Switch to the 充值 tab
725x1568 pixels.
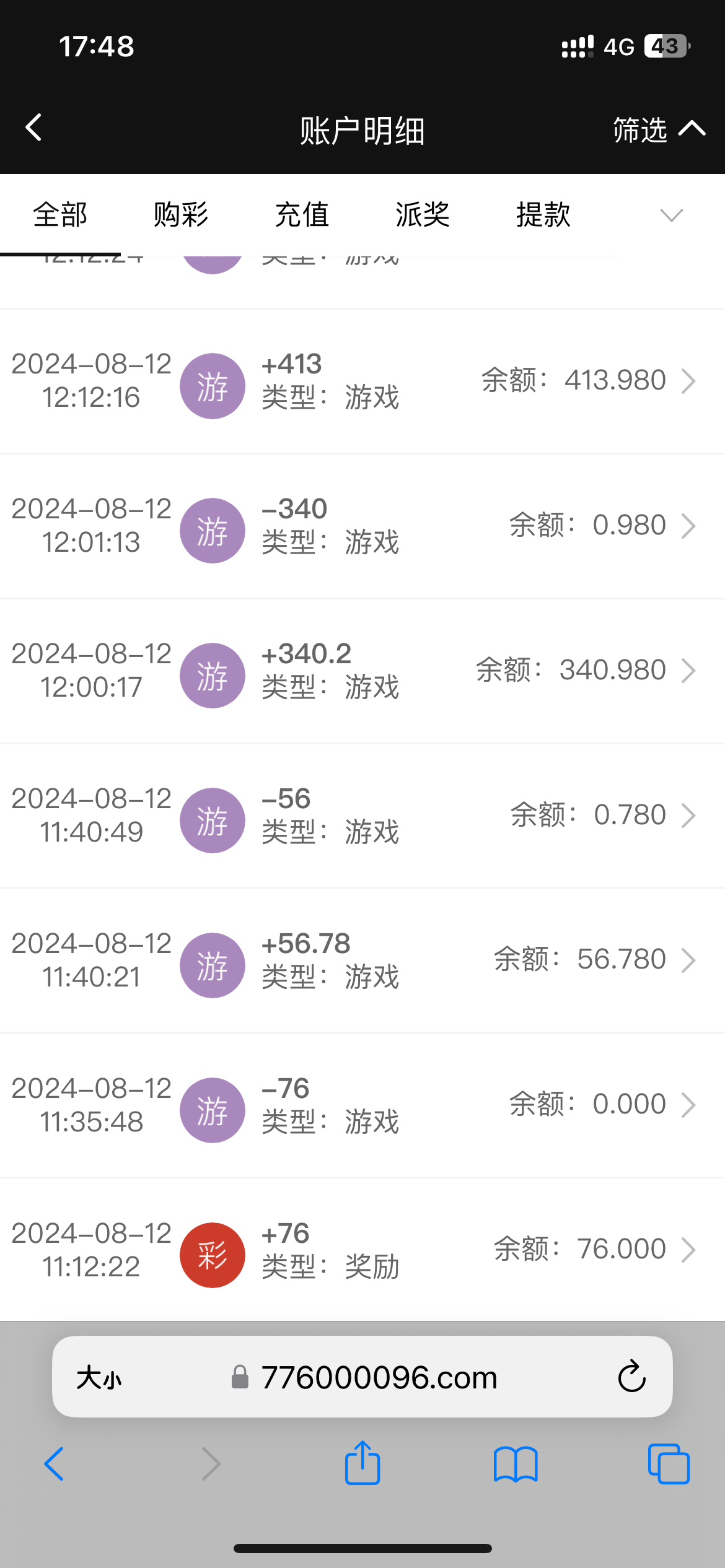(302, 215)
